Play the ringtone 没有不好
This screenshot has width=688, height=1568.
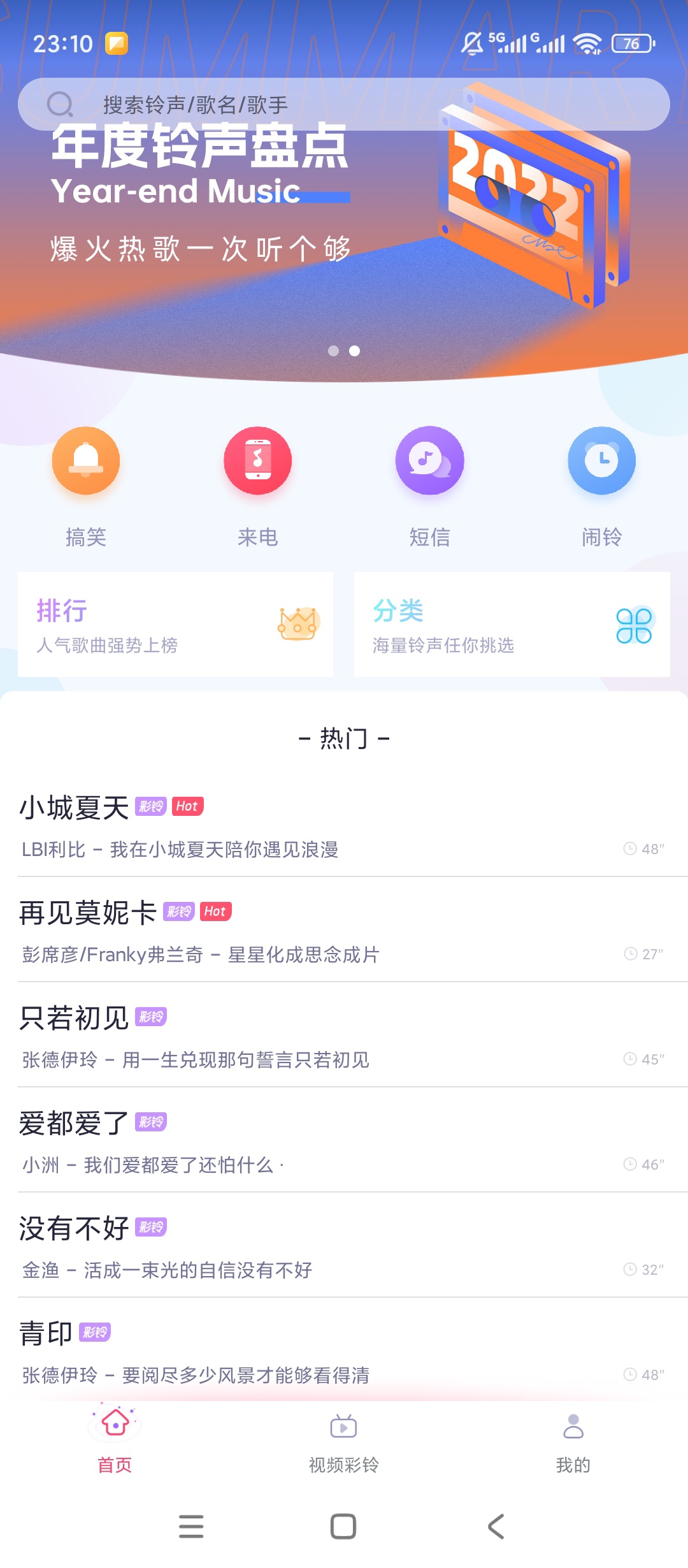(x=319, y=1247)
